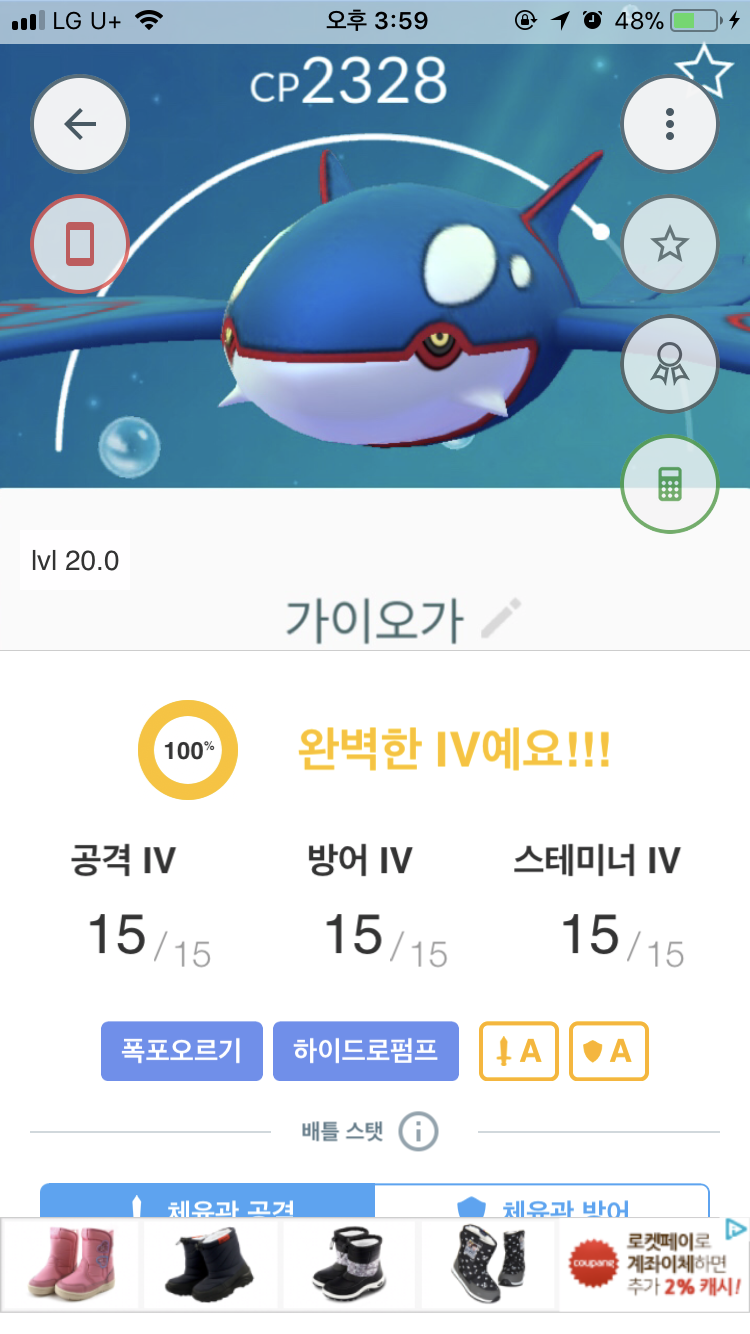Open the ad choices icon on the banner
This screenshot has width=750, height=1334.
click(x=735, y=1229)
